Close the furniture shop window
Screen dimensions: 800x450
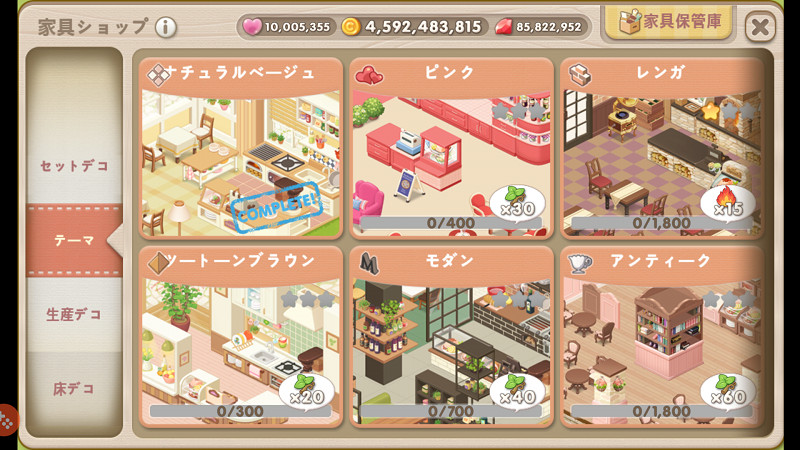[761, 25]
